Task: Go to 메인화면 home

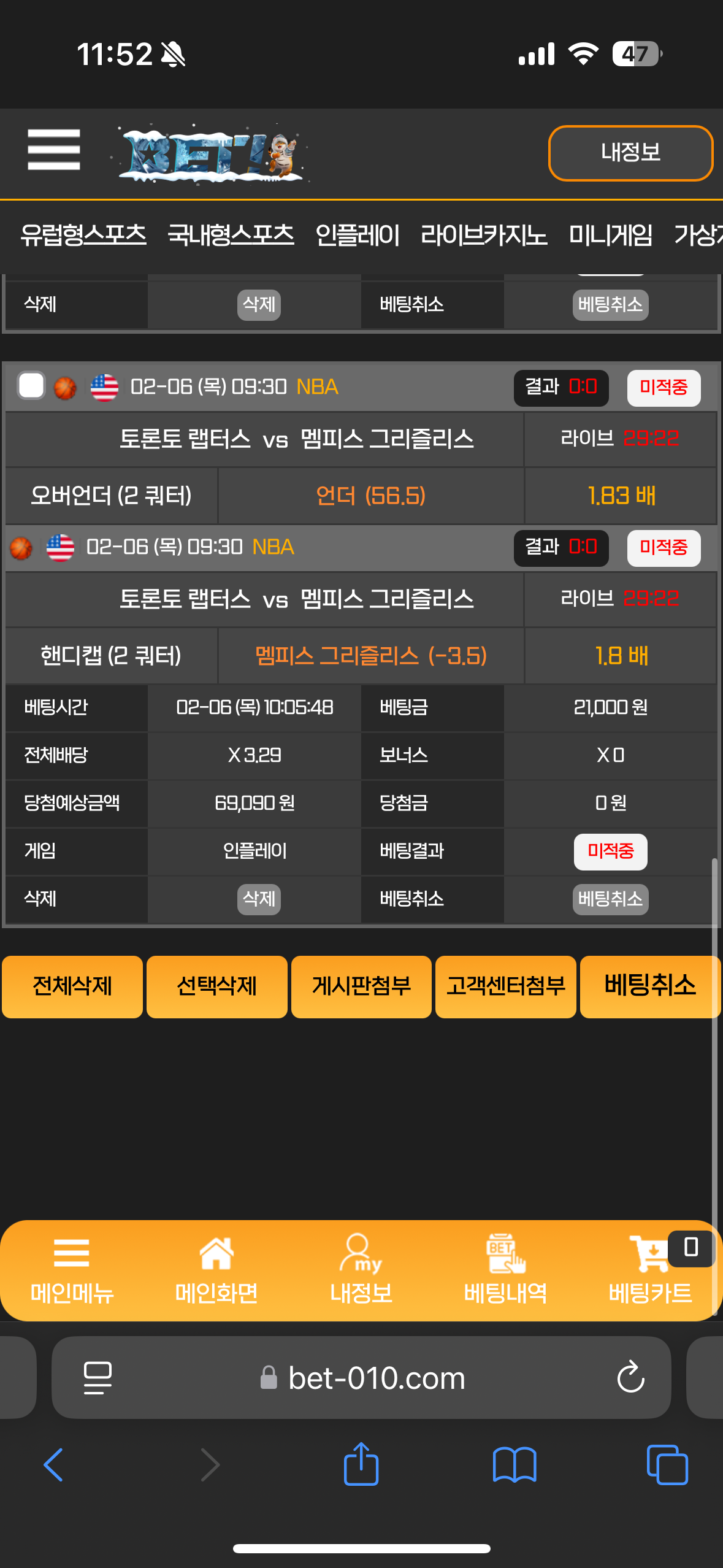Action: tap(216, 1271)
